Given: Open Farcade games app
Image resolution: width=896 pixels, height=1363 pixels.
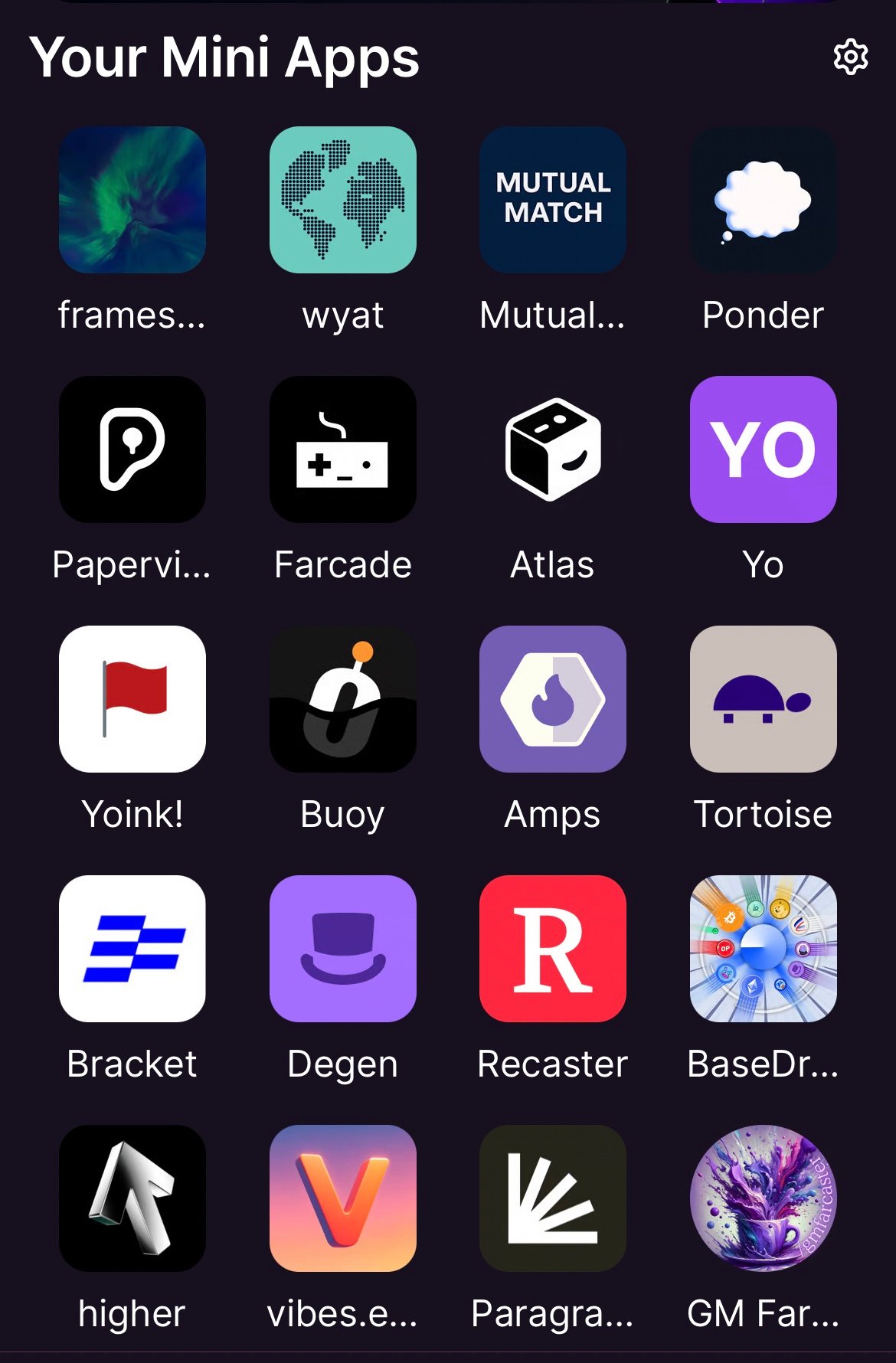Looking at the screenshot, I should click(x=342, y=449).
